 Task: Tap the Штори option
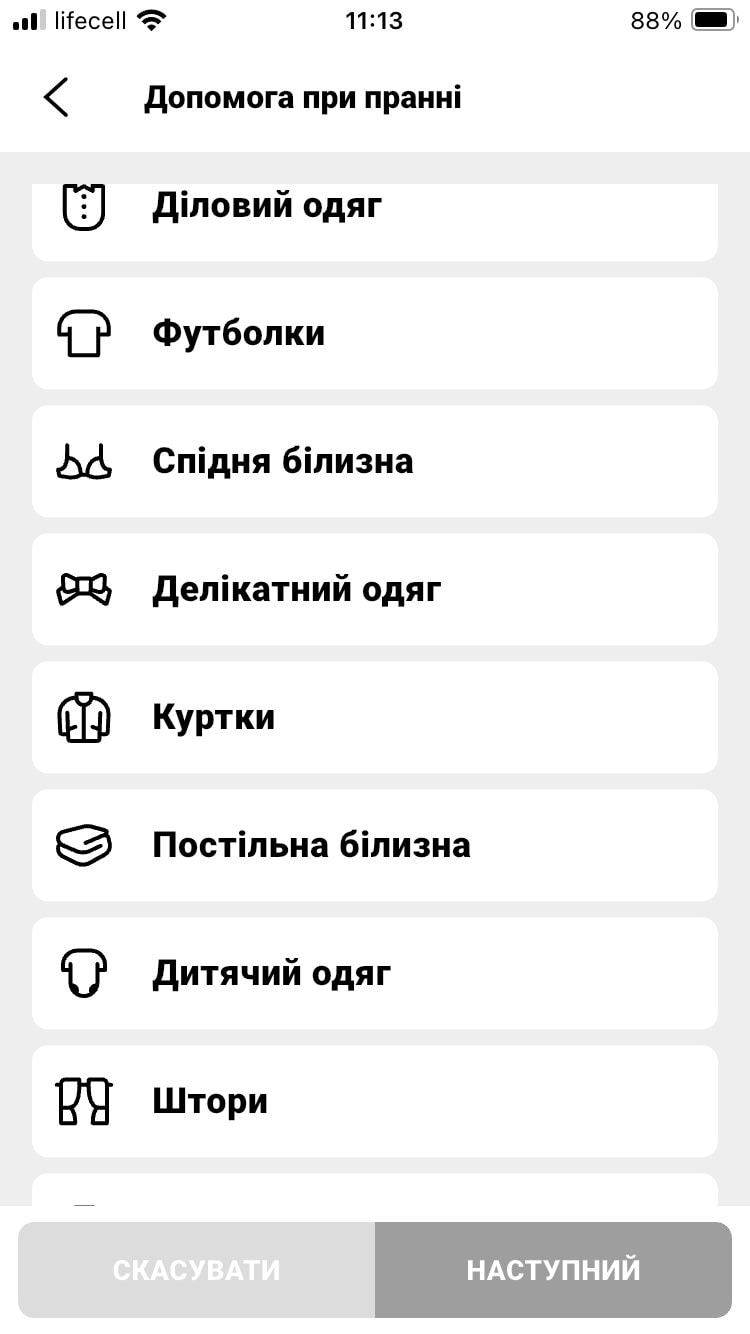click(374, 1101)
